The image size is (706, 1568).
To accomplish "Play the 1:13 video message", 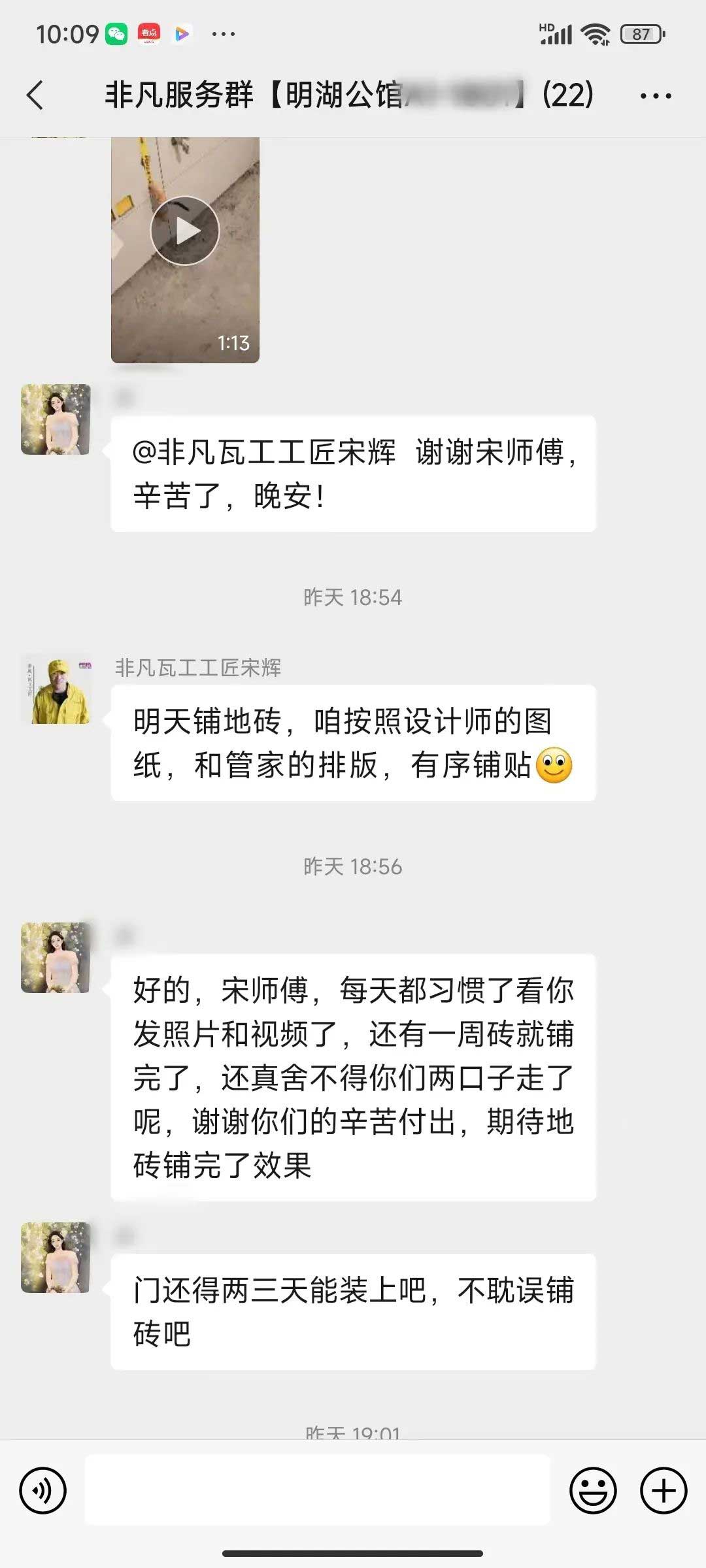I will [185, 231].
